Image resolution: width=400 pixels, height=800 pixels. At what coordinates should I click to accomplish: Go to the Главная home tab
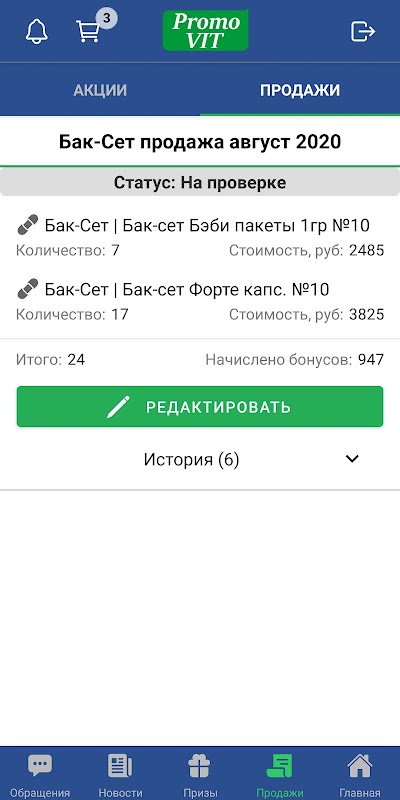click(x=360, y=775)
